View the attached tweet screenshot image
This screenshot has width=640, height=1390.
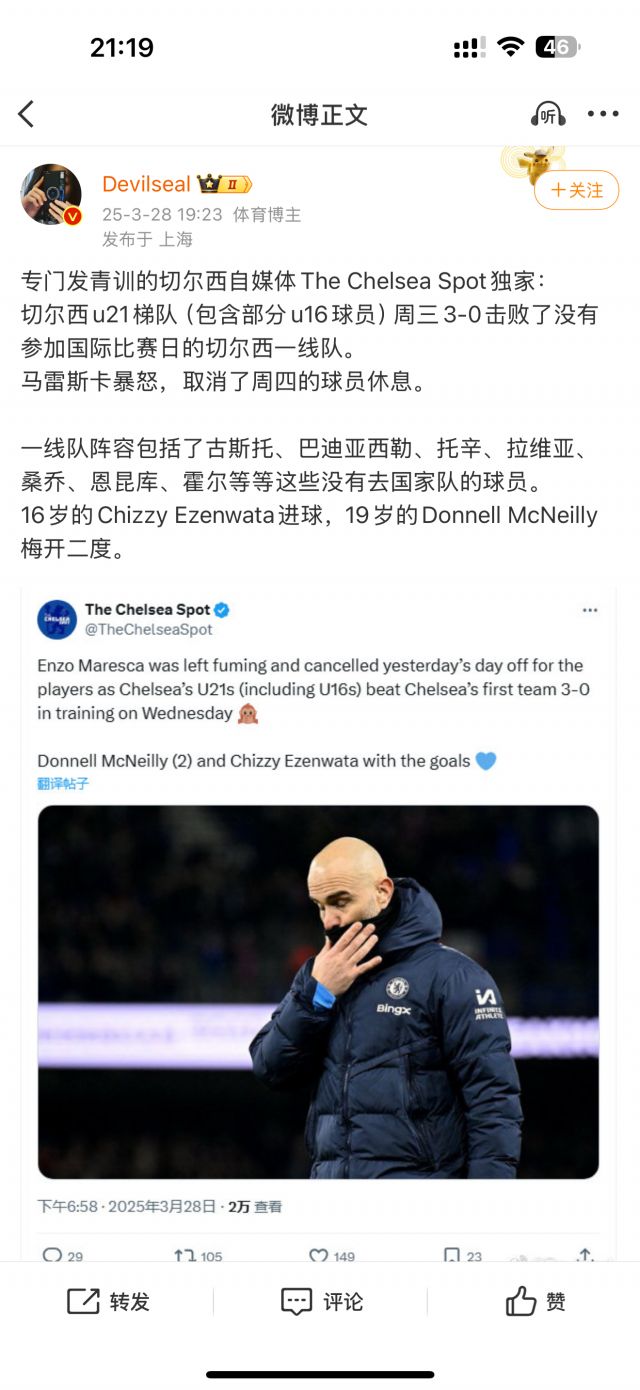point(318,920)
